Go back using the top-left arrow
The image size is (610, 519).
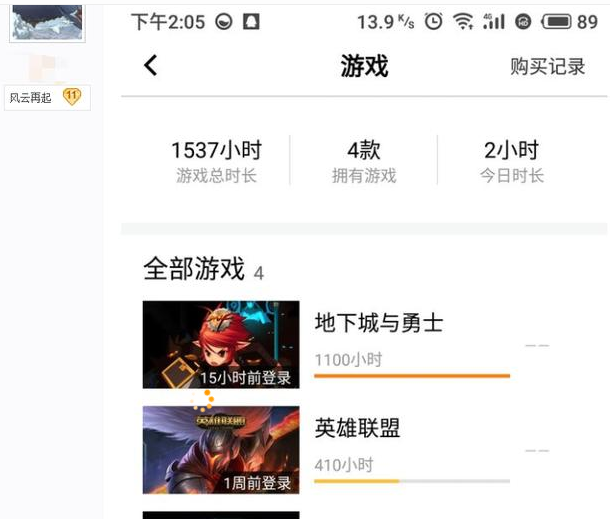click(x=151, y=66)
